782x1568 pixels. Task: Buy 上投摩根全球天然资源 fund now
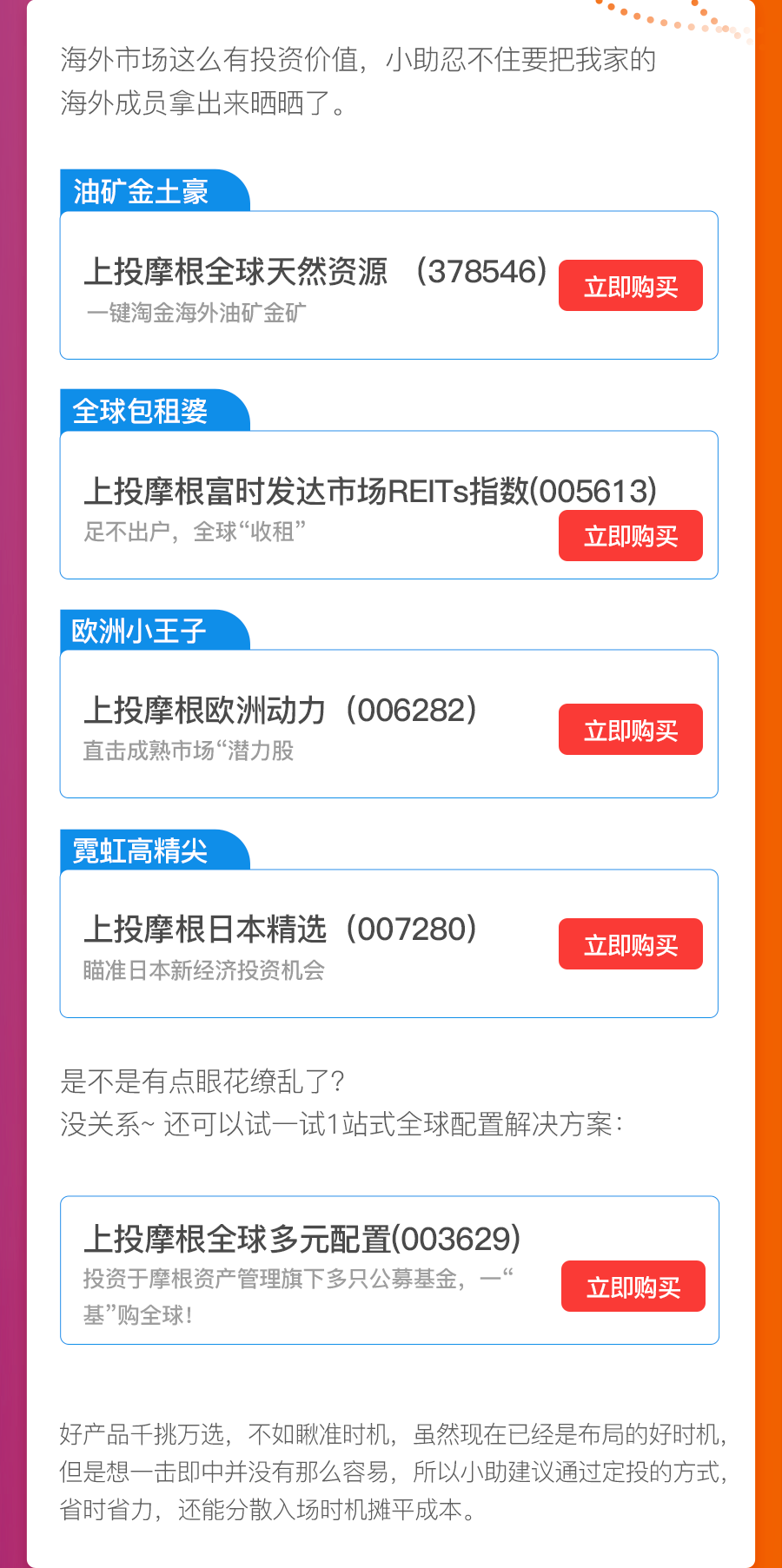tap(631, 285)
